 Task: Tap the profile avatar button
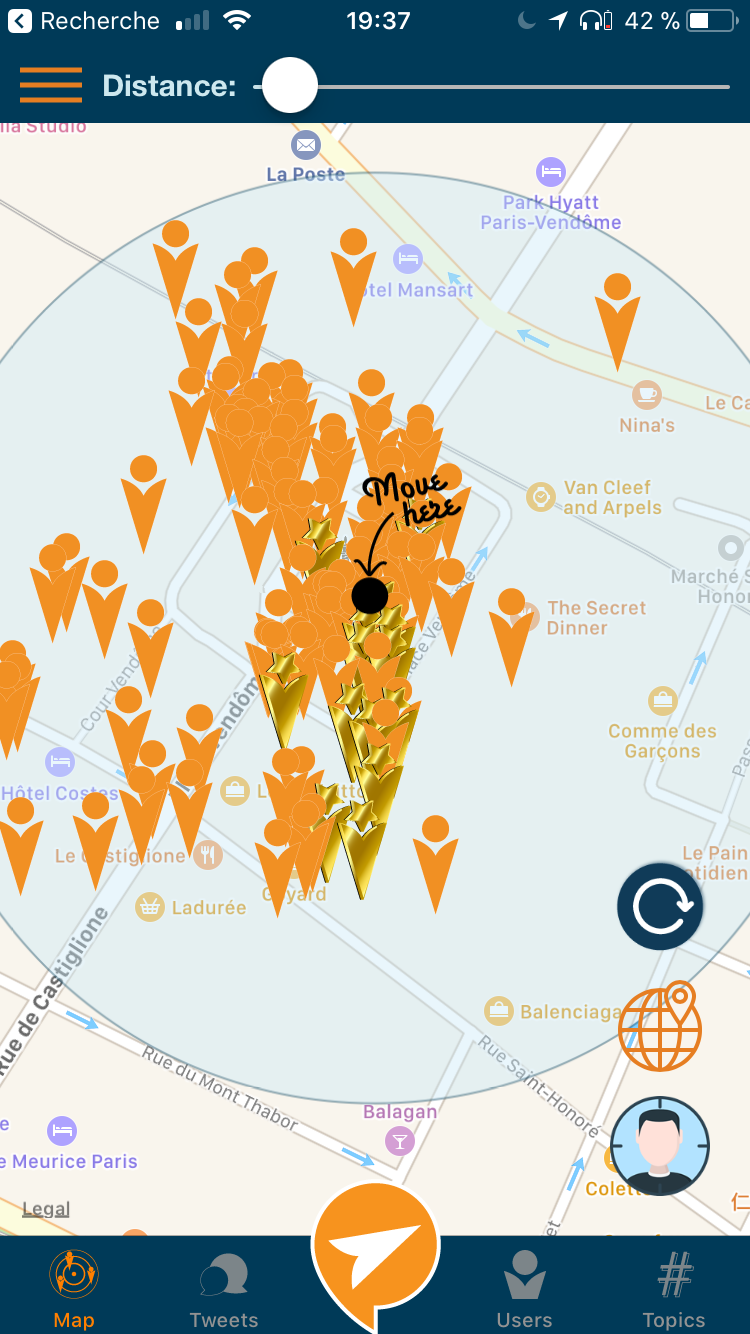coord(660,1146)
